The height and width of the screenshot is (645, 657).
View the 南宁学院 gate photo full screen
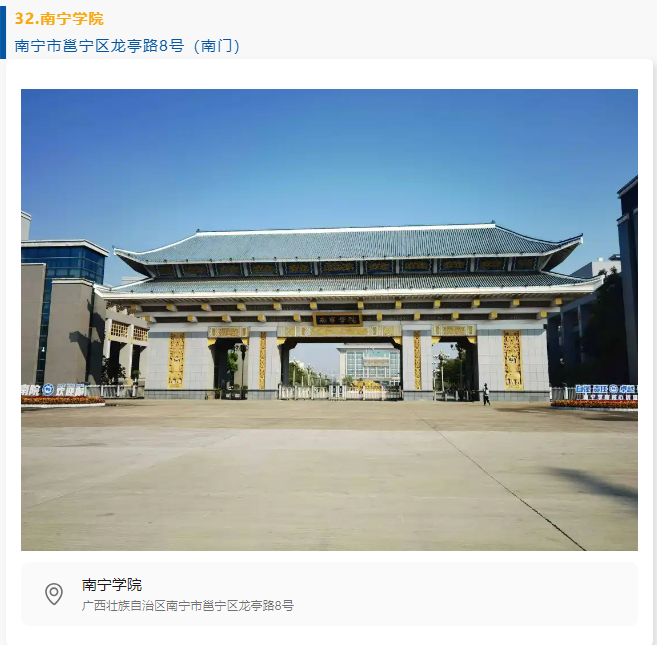tap(329, 320)
